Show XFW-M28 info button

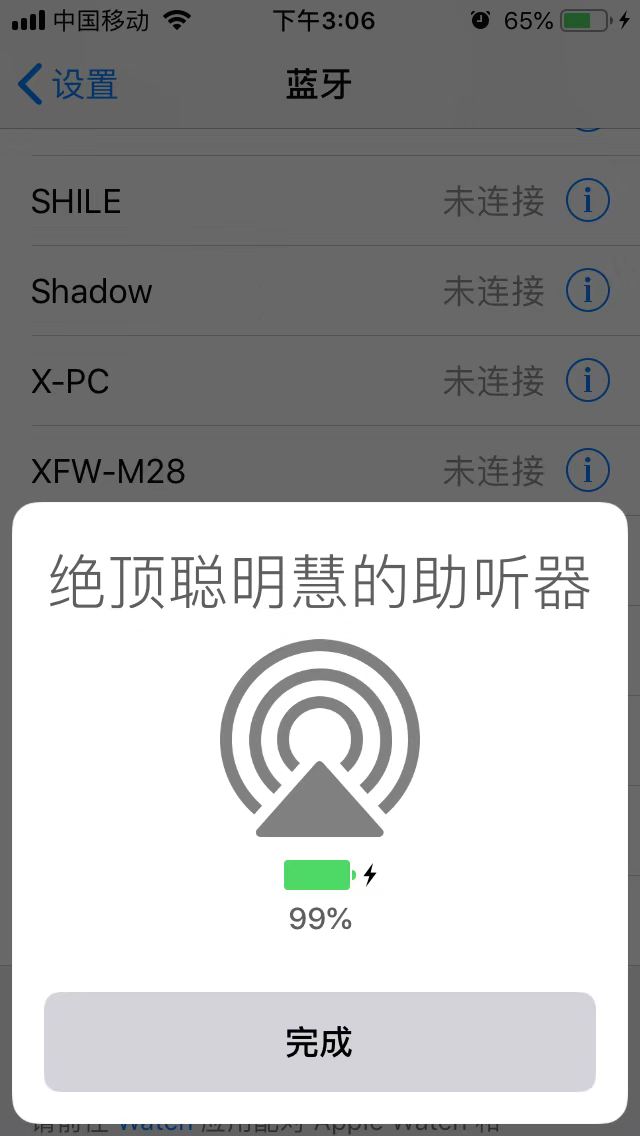(588, 470)
